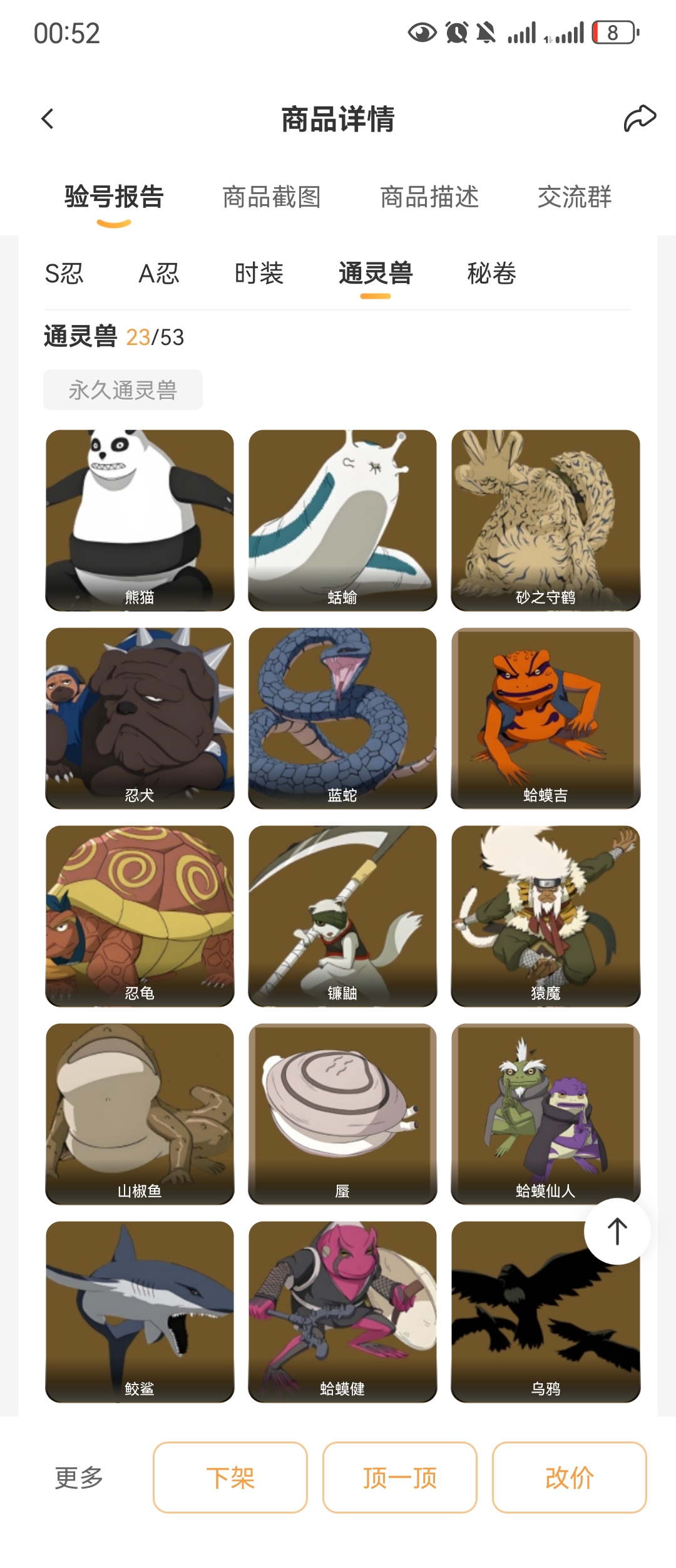The height and width of the screenshot is (1568, 676).
Task: Tap the 永久通灵兽 filter chip
Action: (x=123, y=390)
